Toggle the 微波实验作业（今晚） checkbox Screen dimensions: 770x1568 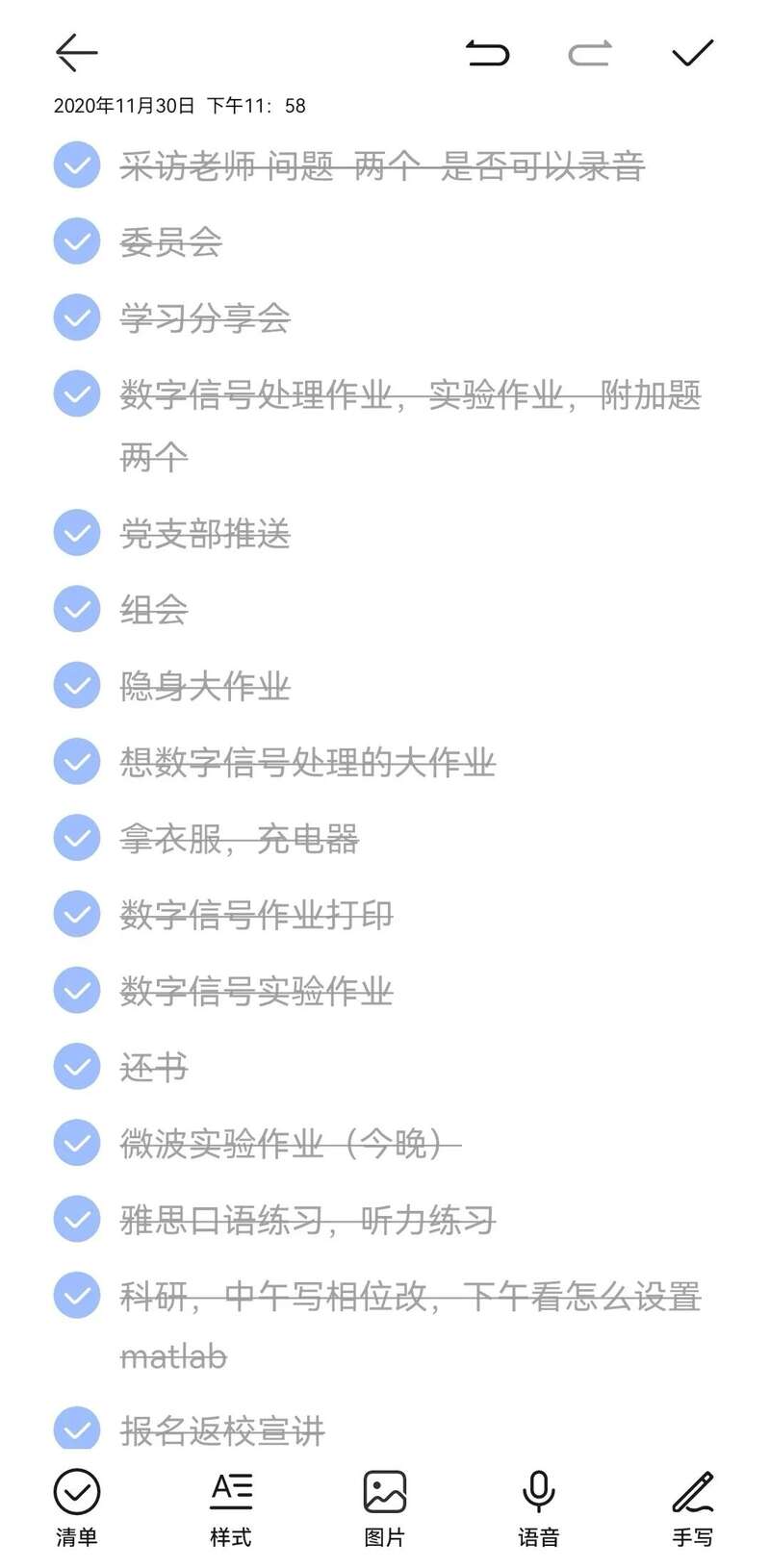click(x=77, y=1143)
